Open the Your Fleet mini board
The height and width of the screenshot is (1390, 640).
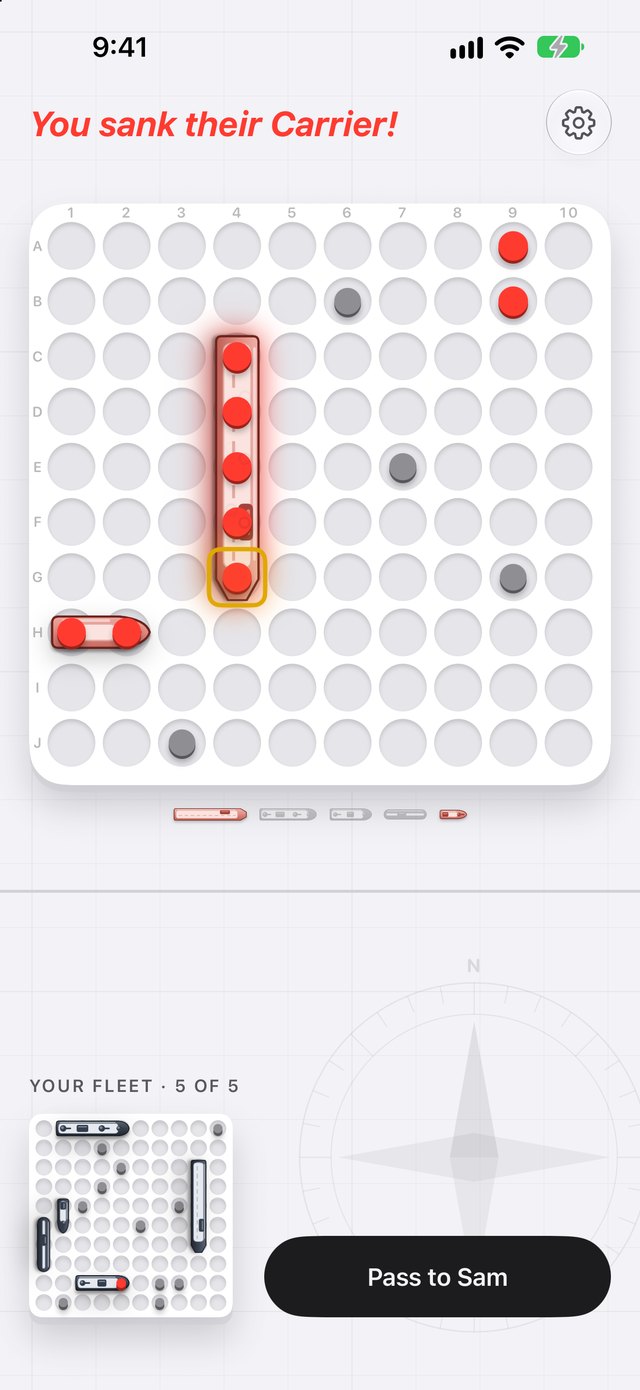(x=131, y=1216)
